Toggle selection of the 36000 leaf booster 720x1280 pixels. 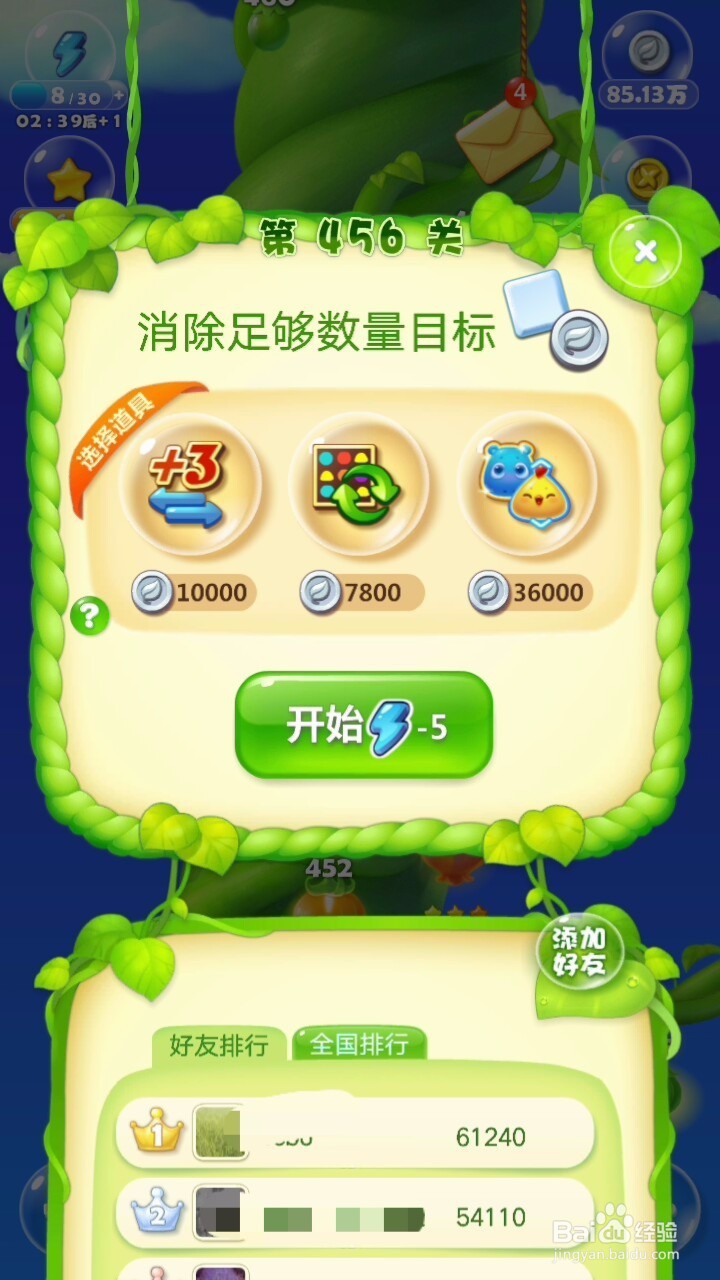[530, 592]
